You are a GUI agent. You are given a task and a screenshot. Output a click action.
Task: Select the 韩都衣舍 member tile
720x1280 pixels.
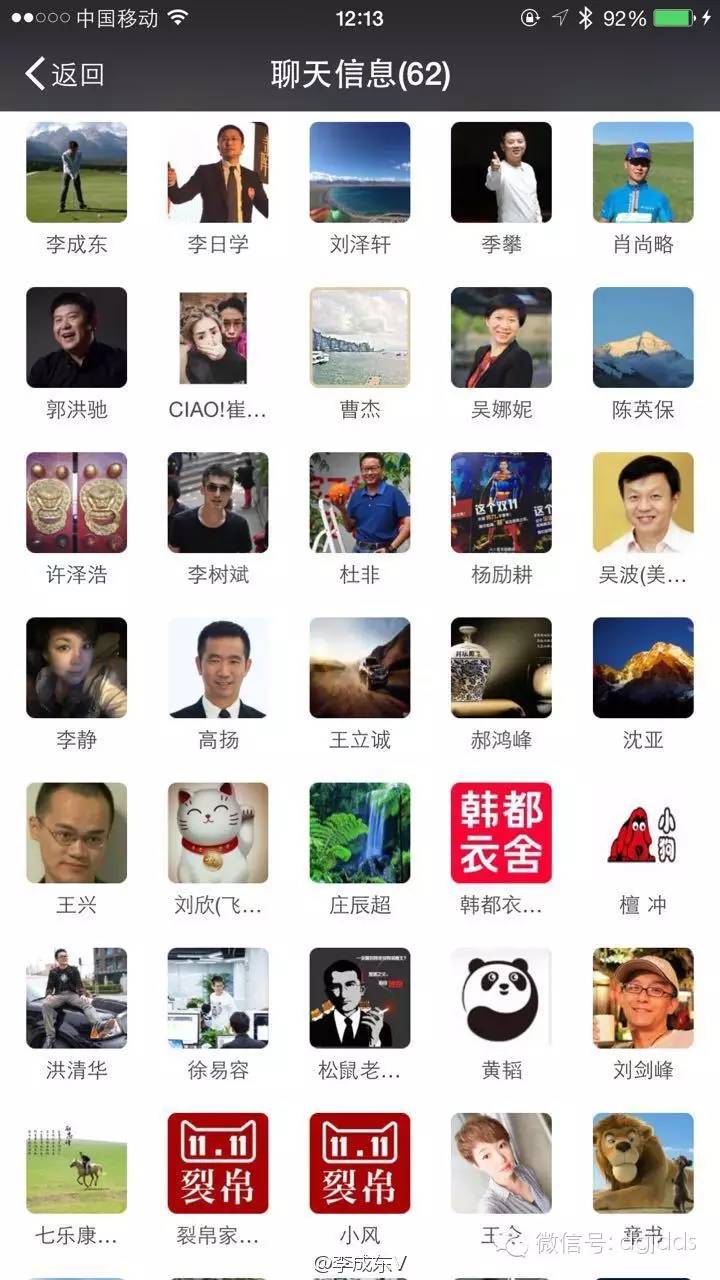(501, 832)
